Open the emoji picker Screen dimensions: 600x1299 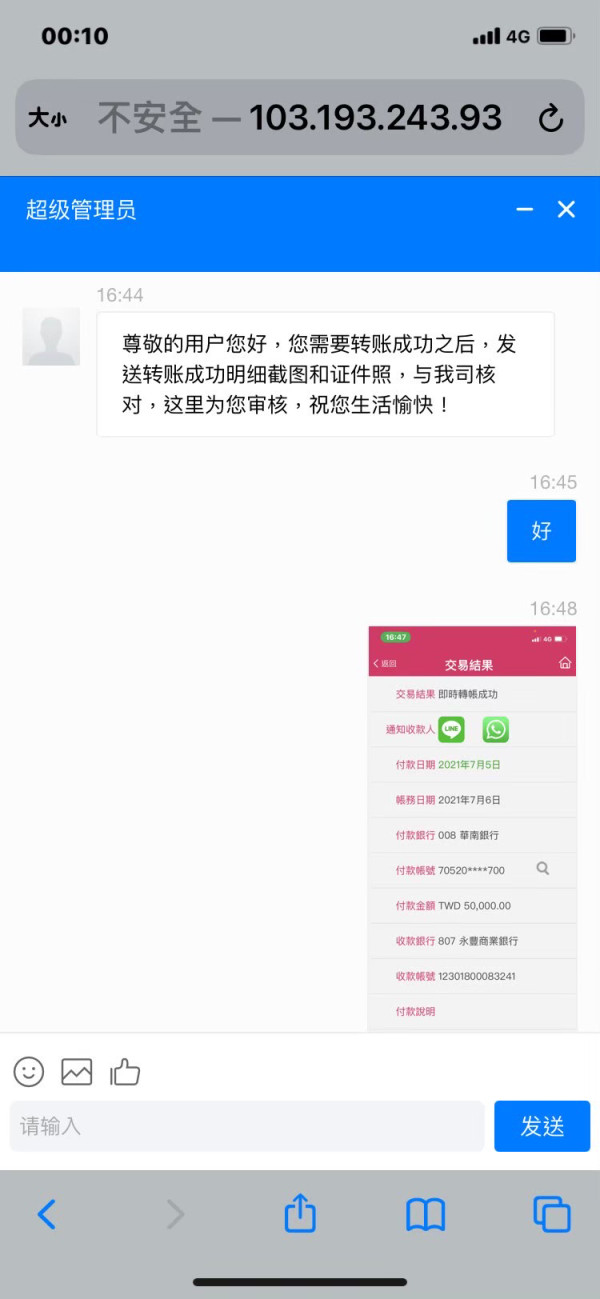29,1071
